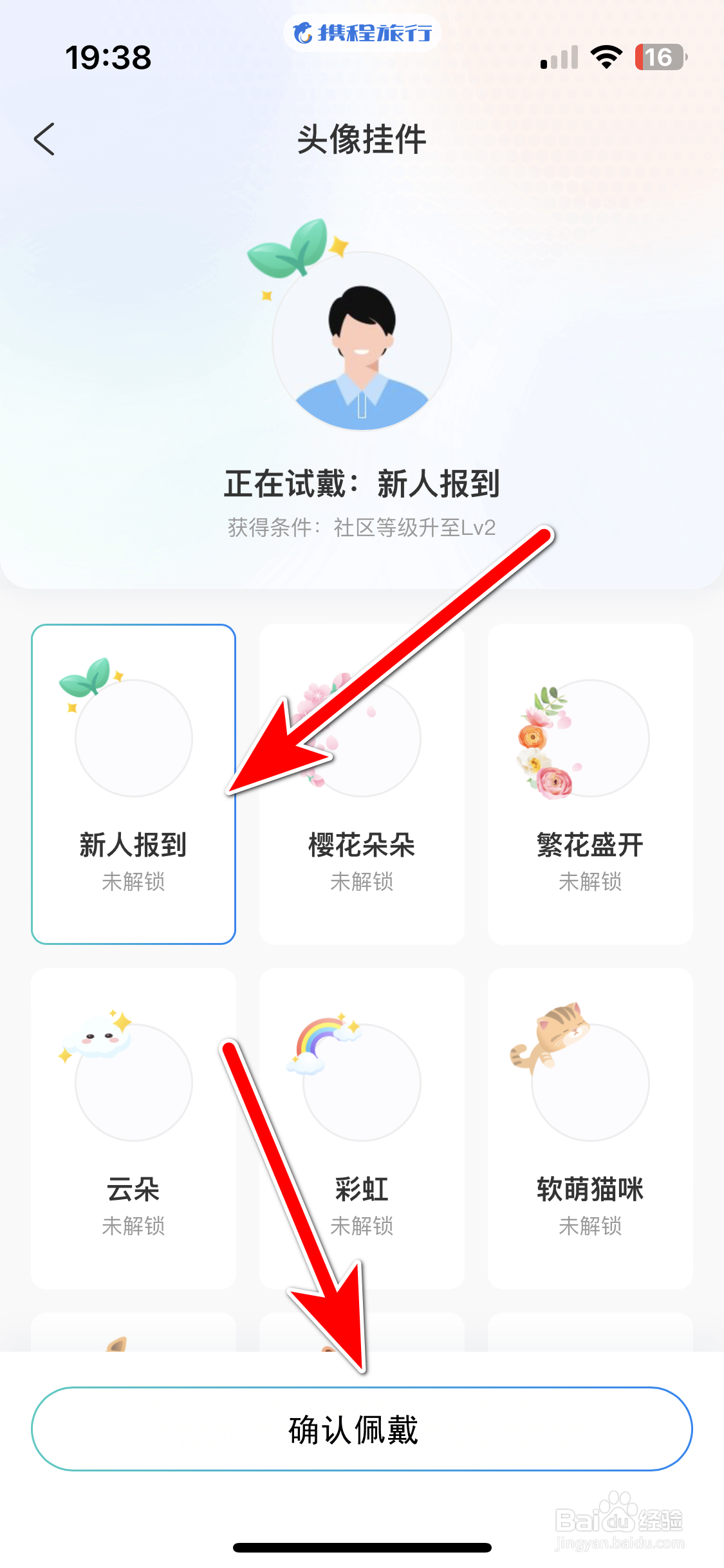
Task: Tap the 正在试戴：新人报到 label
Action: [362, 484]
